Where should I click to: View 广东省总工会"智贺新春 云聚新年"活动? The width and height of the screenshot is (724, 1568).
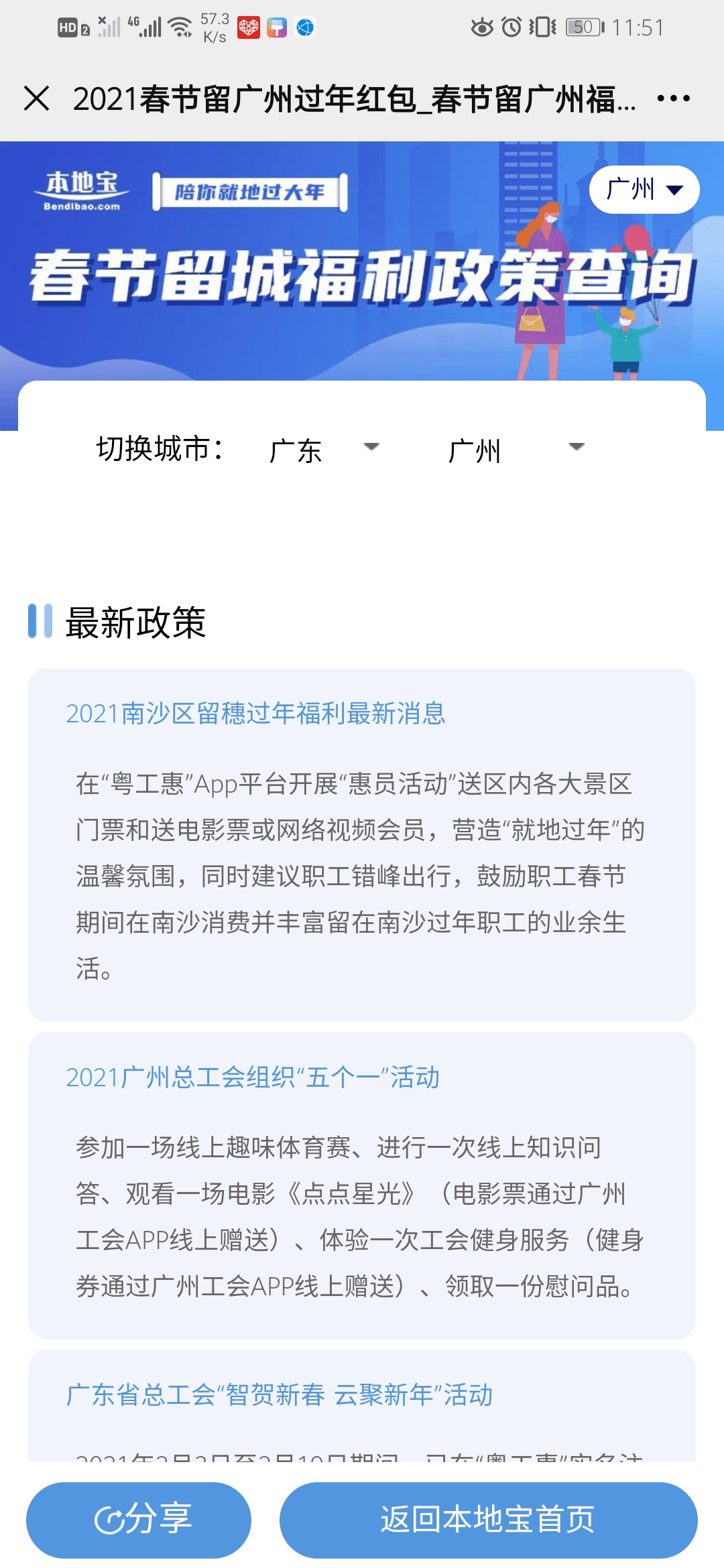(x=280, y=1394)
